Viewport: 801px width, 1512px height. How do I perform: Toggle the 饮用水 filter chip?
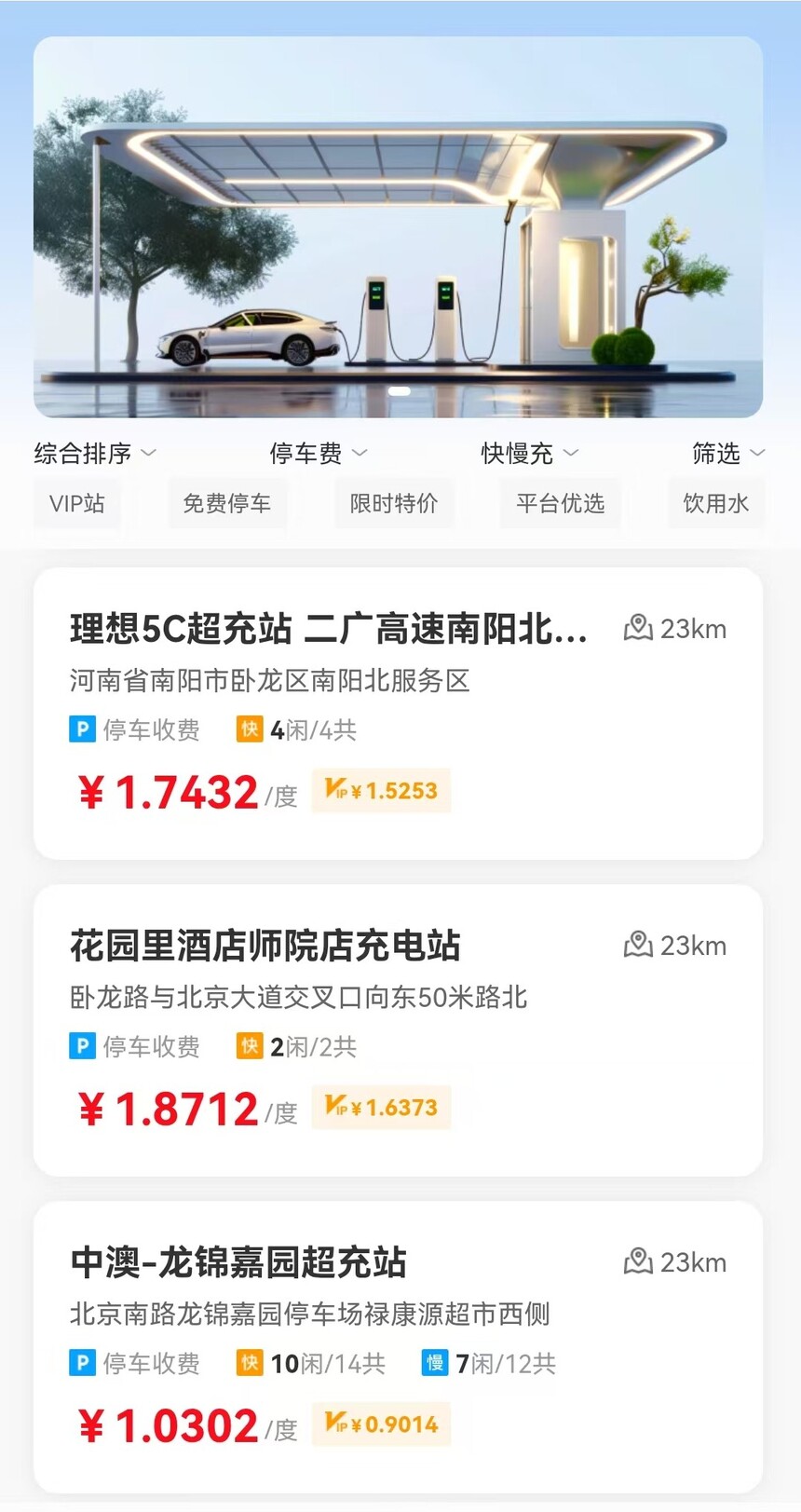pos(715,503)
